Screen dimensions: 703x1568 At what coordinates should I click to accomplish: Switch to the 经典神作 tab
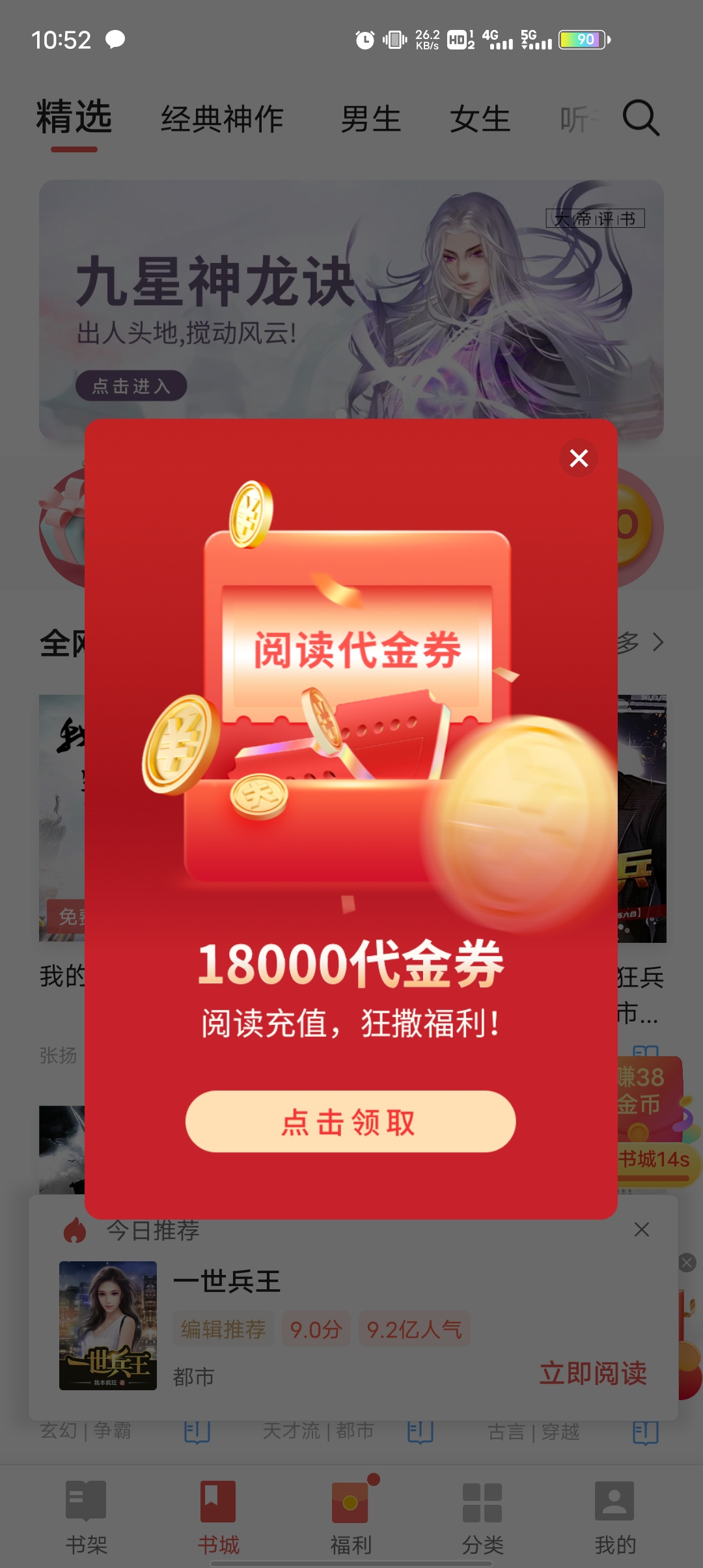click(222, 120)
